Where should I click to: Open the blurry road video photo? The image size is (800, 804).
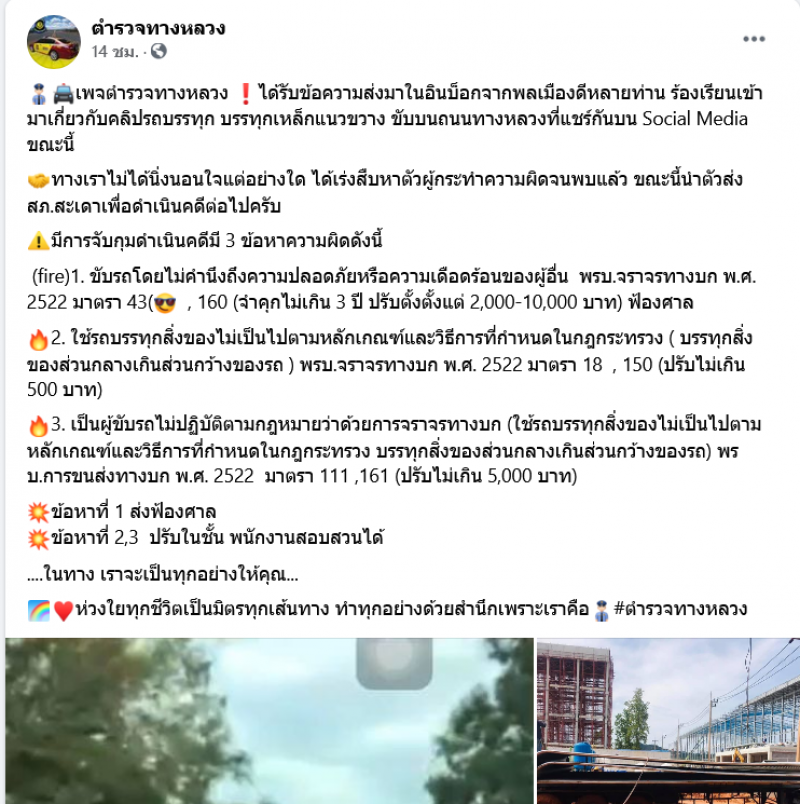pos(269,722)
